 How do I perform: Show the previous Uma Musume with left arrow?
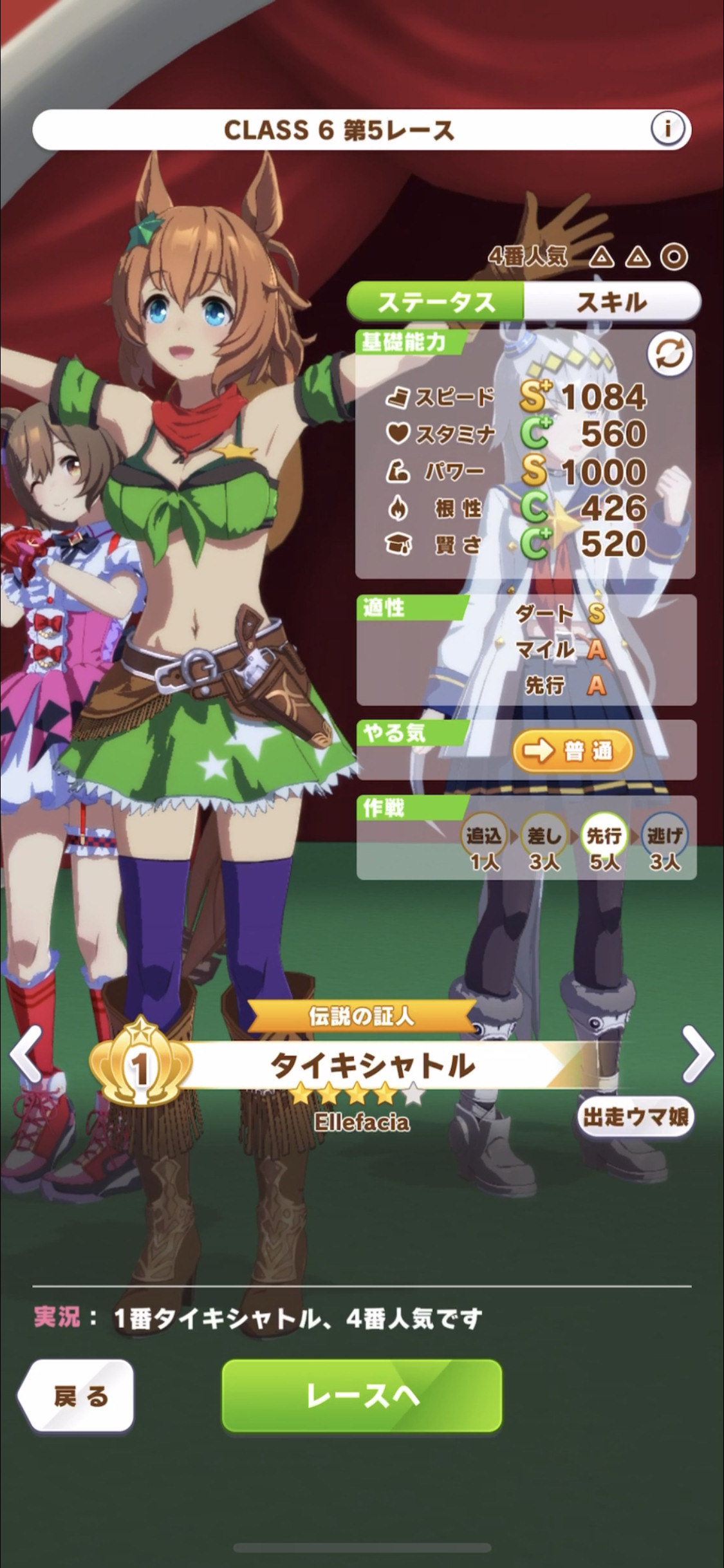point(26,1054)
